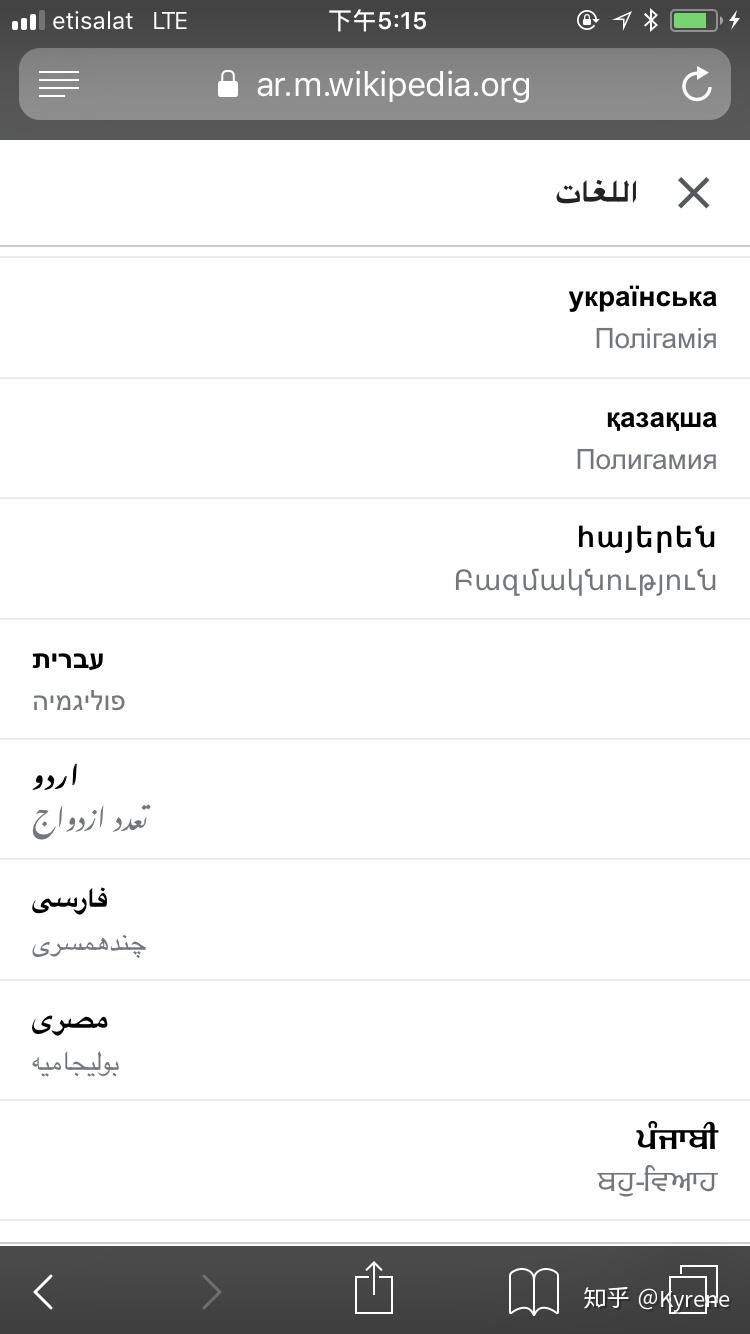
Task: Open the Safari share sheet
Action: (374, 1290)
